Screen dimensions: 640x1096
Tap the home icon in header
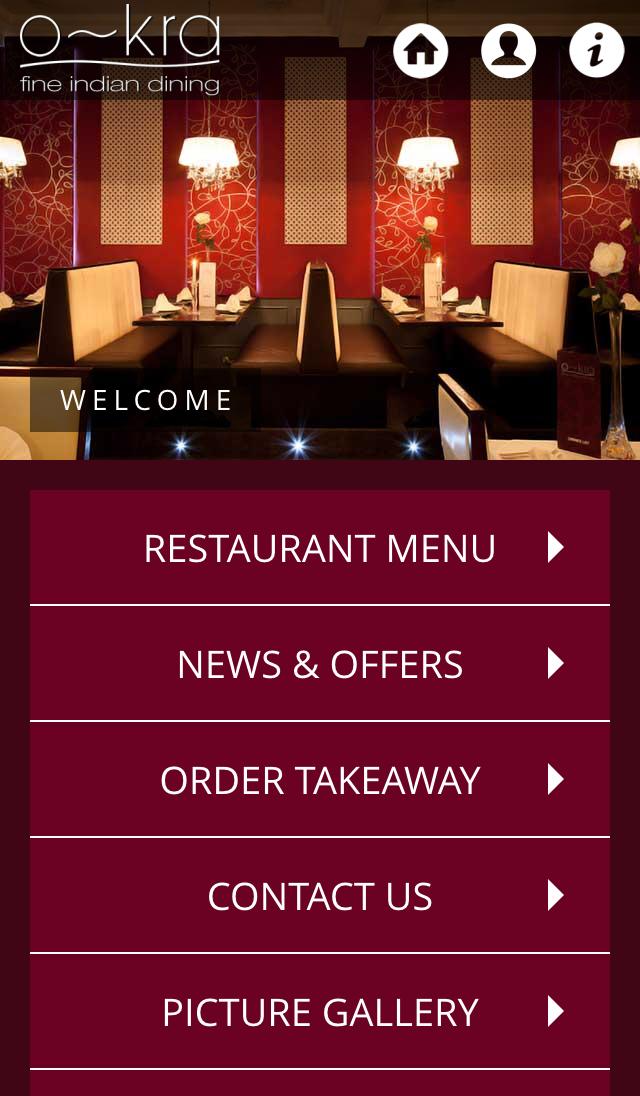[420, 50]
